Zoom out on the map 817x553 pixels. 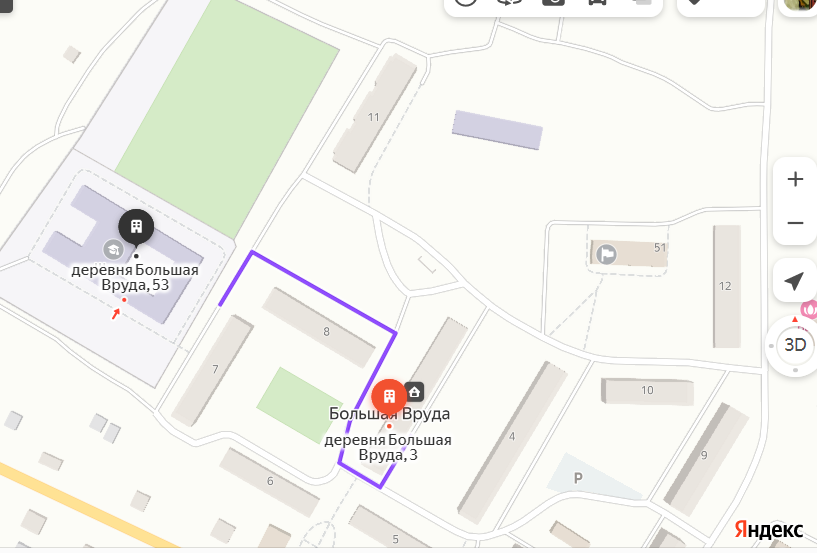click(x=795, y=223)
